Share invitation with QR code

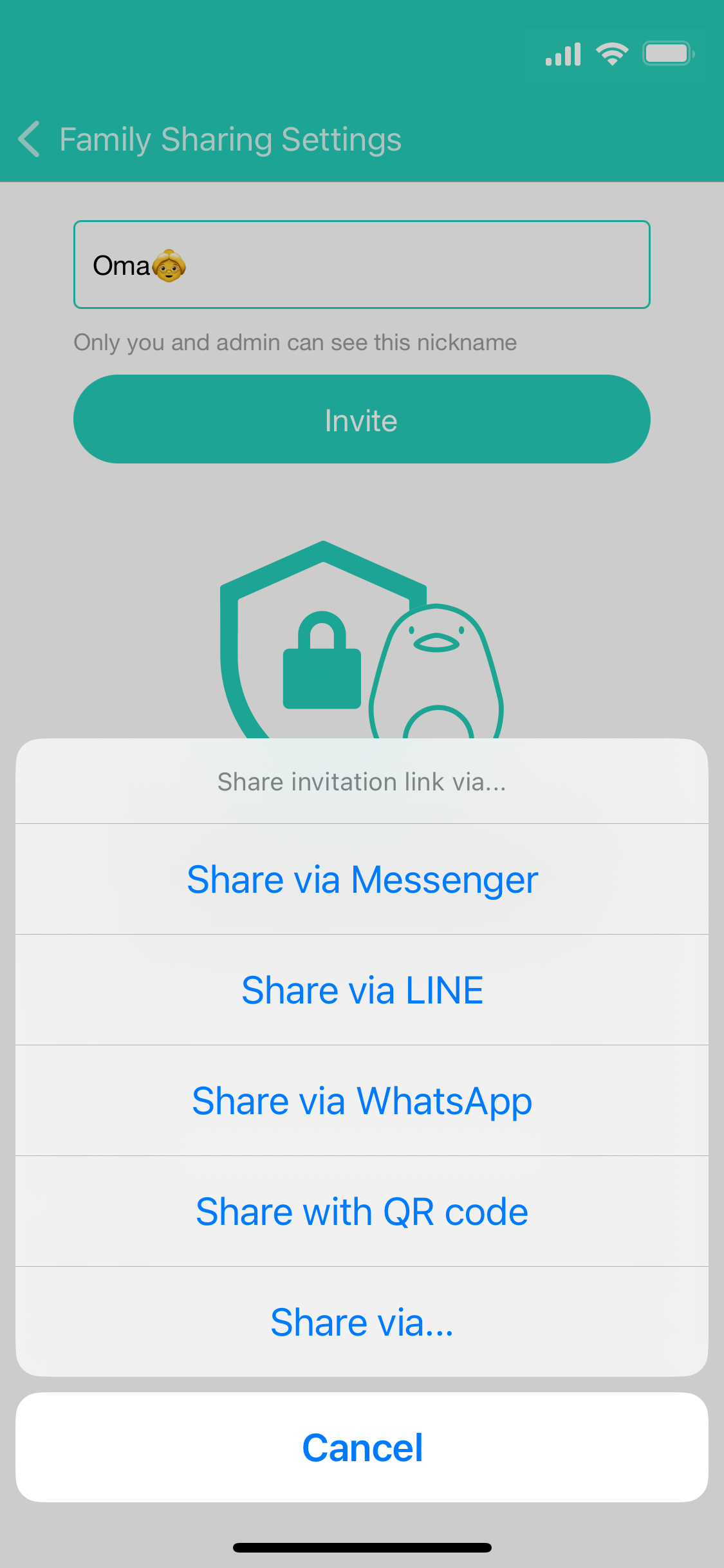coord(362,1211)
